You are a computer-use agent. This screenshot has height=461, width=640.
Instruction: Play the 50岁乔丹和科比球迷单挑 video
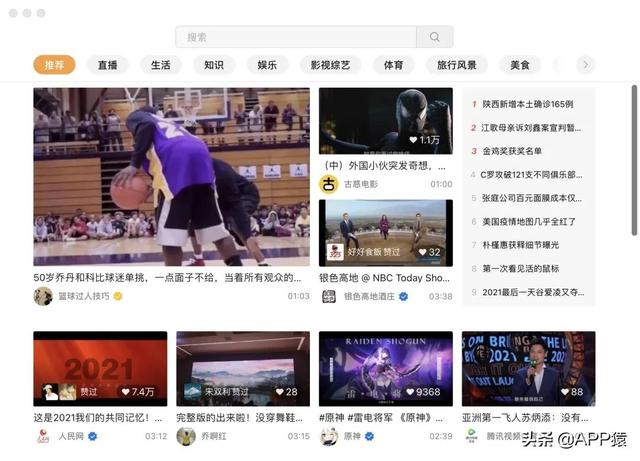[x=171, y=177]
